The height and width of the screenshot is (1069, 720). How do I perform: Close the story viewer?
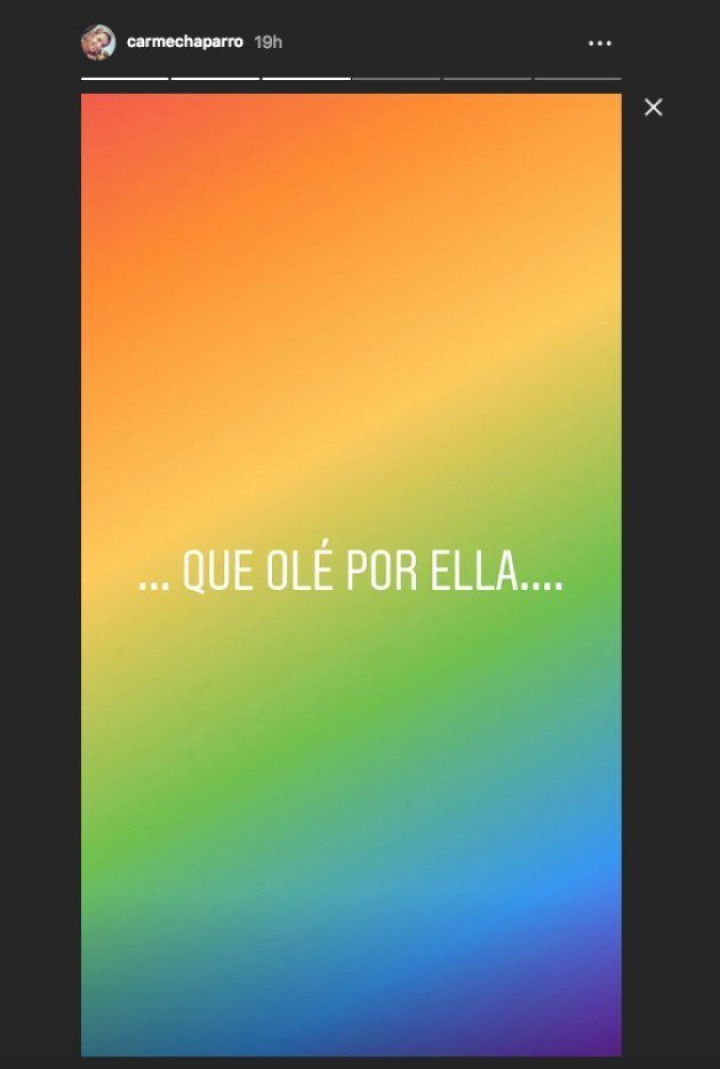point(653,107)
